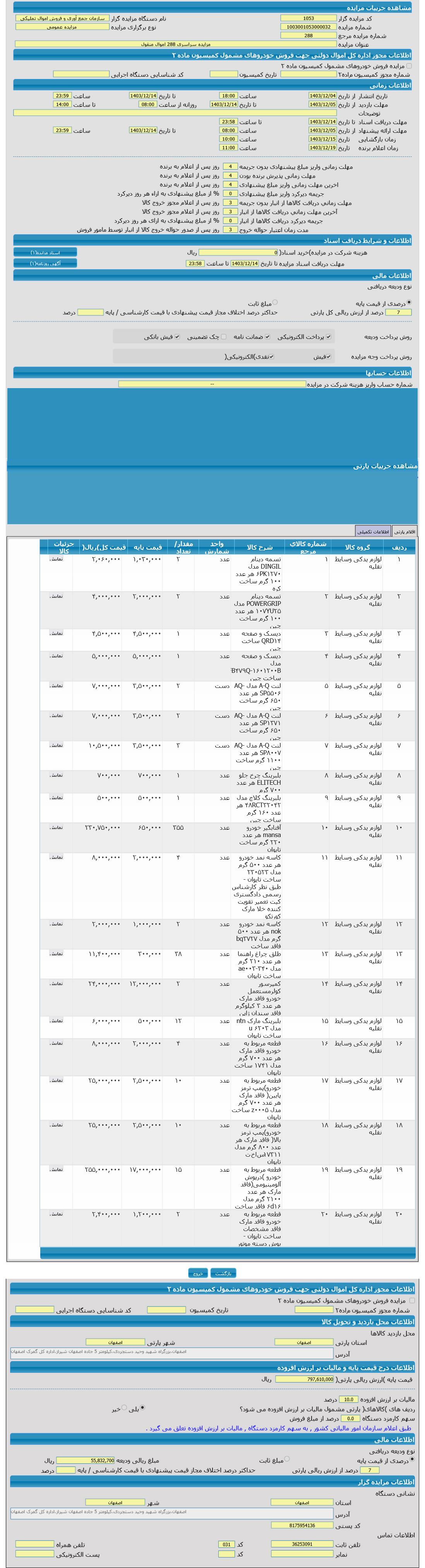Image resolution: width=425 pixels, height=1568 pixels.
Task: Open نمایش details for item row 1
Action: 56,559
